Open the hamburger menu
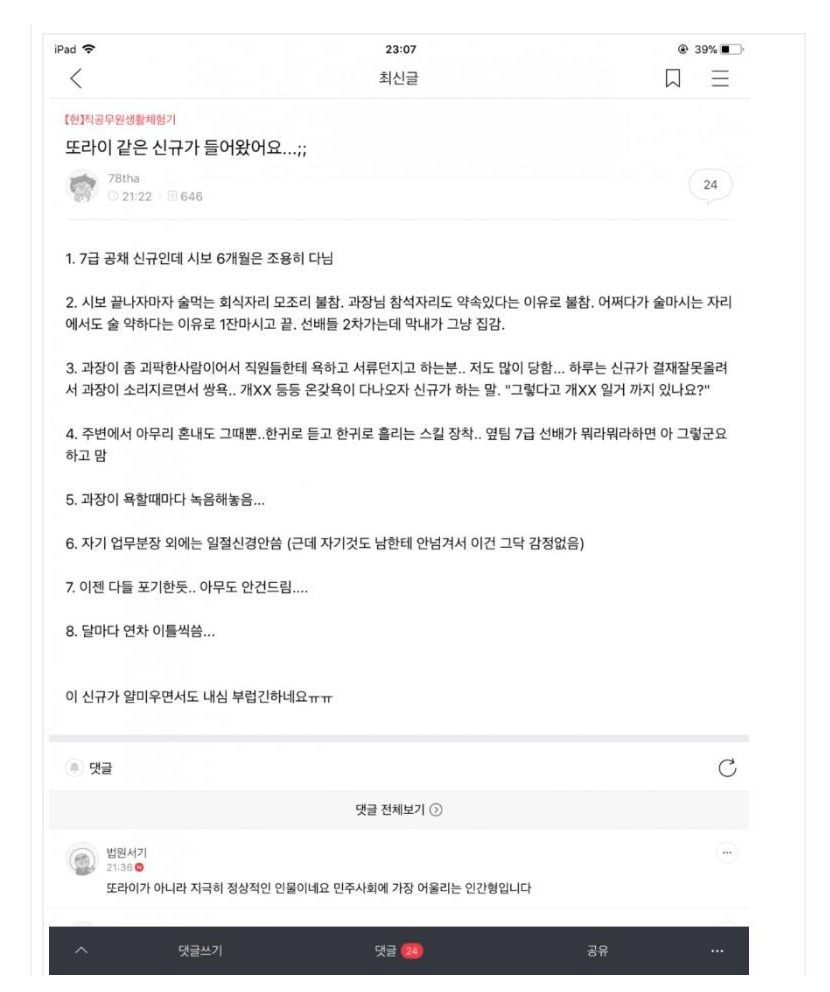This screenshot has width=830, height=992. pyautogui.click(x=720, y=80)
